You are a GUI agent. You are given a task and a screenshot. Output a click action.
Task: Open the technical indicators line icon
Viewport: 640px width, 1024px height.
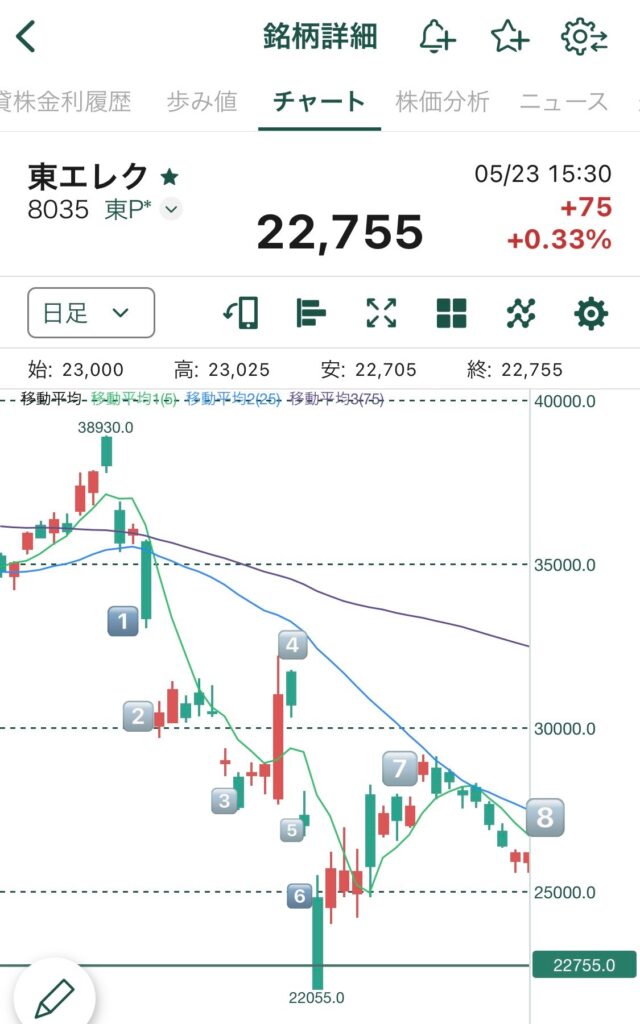pos(520,313)
